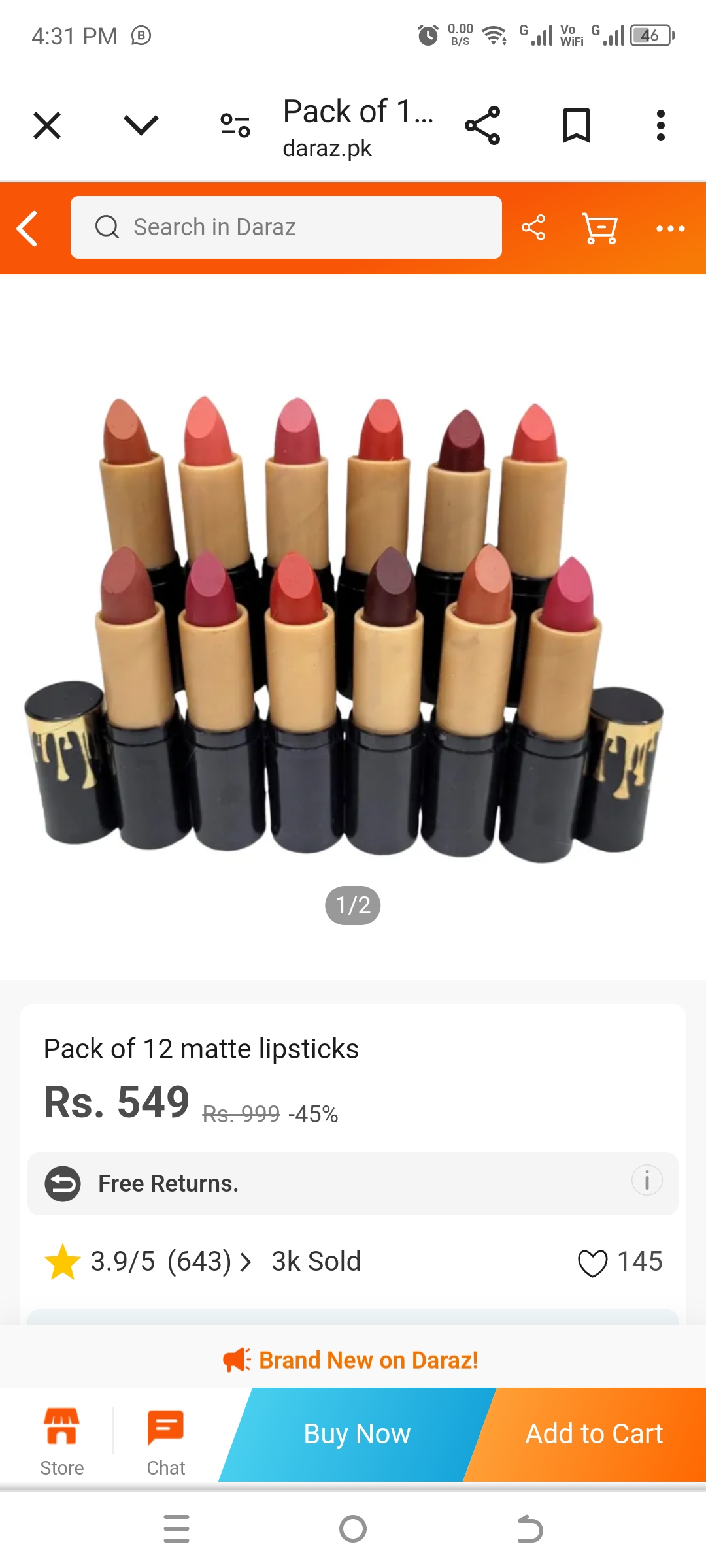The image size is (706, 1568).
Task: Add product to wishlist with heart icon
Action: [593, 1262]
